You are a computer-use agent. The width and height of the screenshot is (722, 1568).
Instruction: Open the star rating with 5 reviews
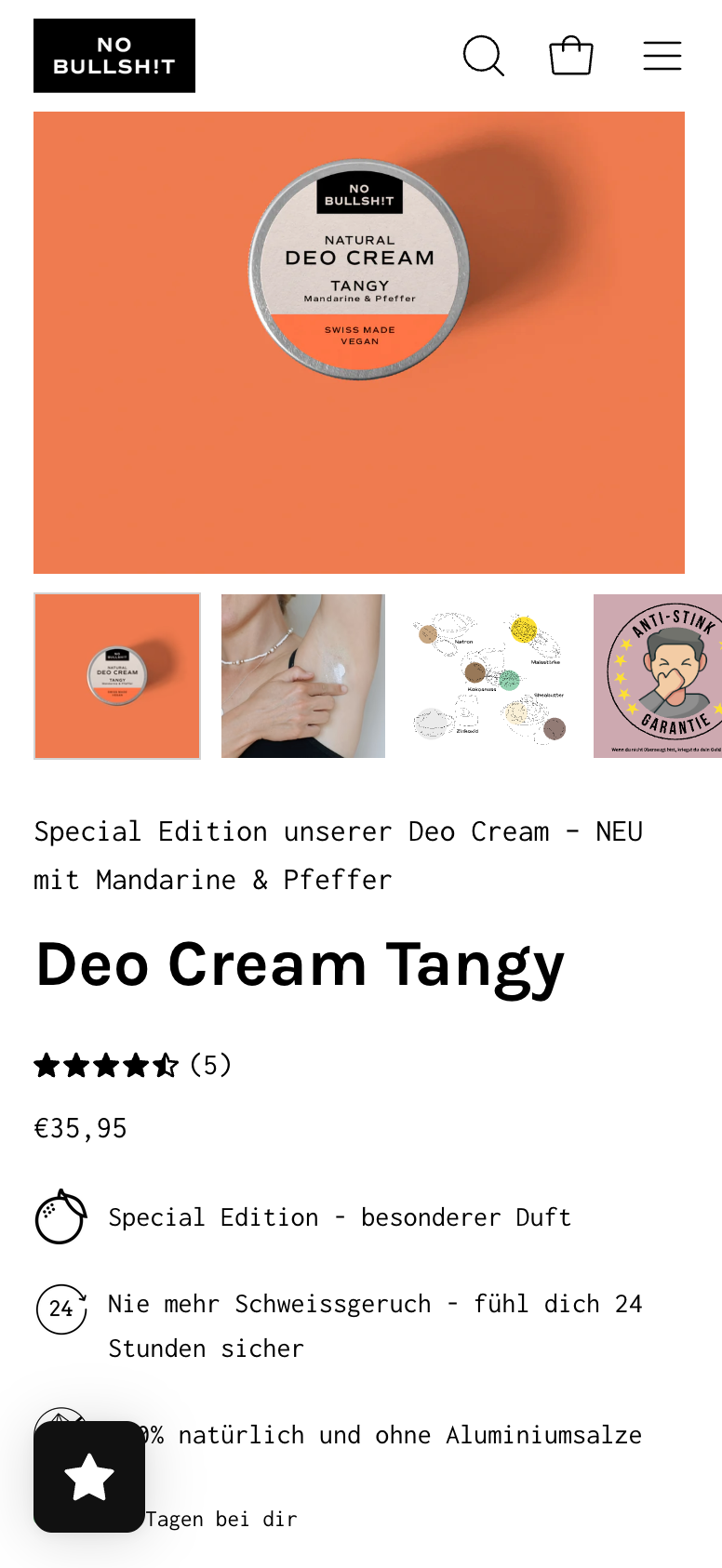132,1065
